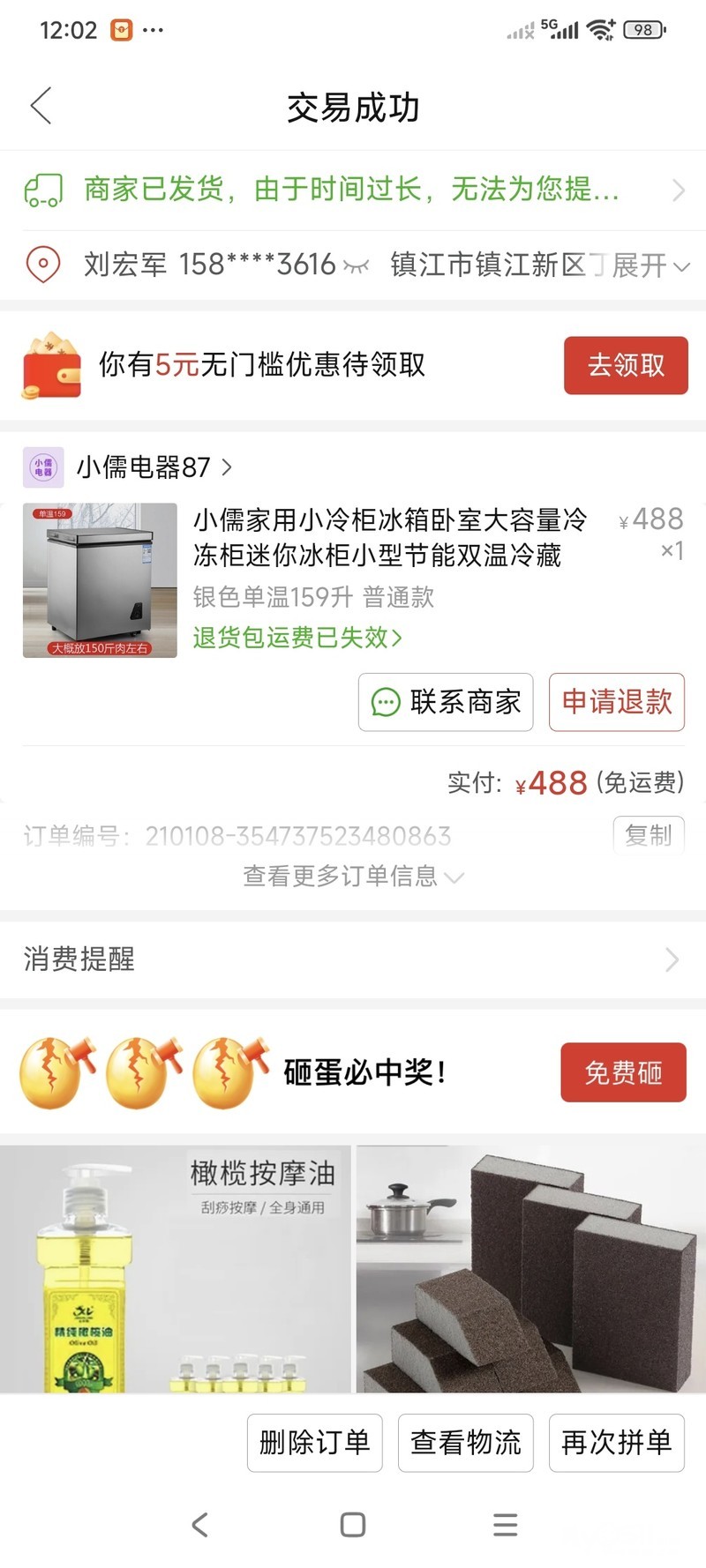This screenshot has width=706, height=1568.
Task: Tap 删除订单 to delete the order
Action: (x=315, y=1443)
